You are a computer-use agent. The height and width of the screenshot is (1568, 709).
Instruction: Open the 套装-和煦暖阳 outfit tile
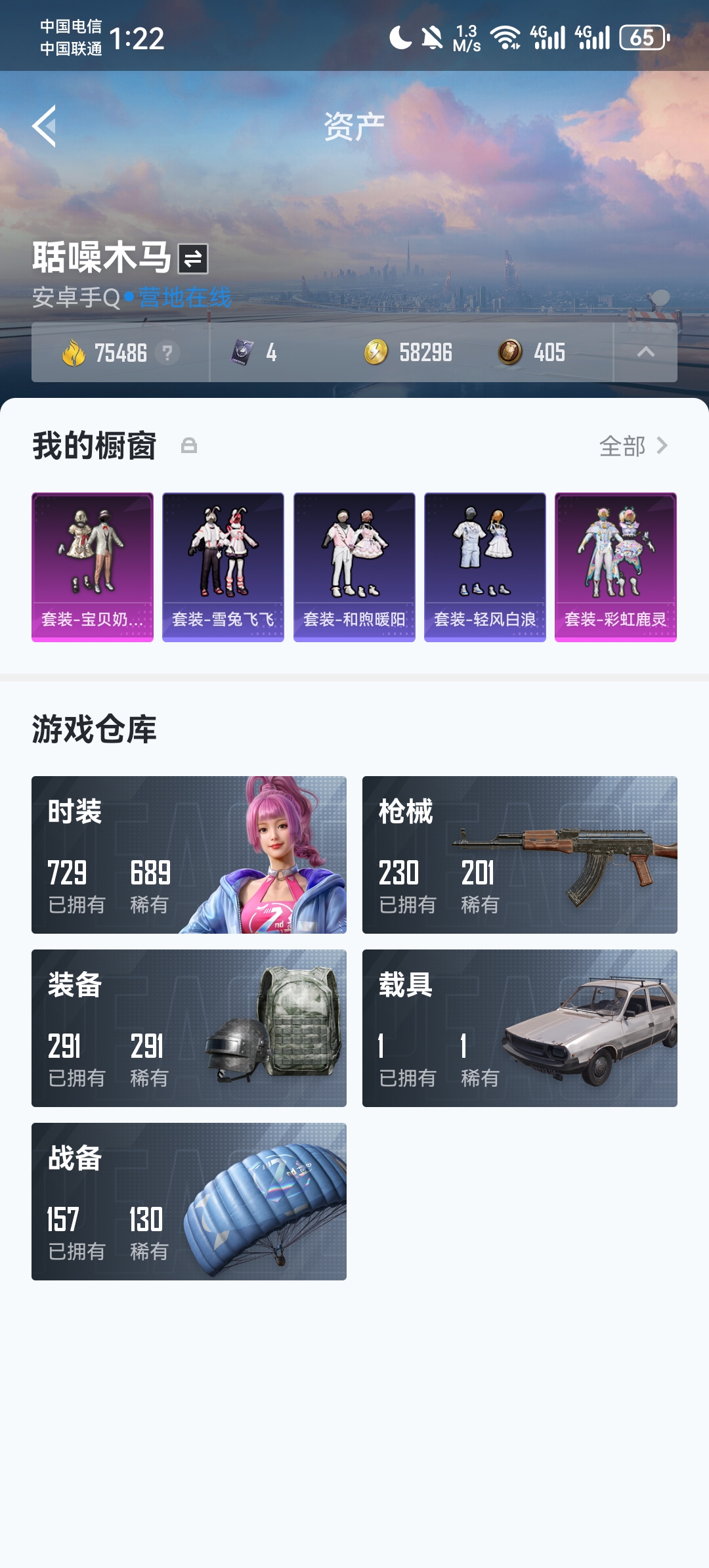[x=354, y=567]
